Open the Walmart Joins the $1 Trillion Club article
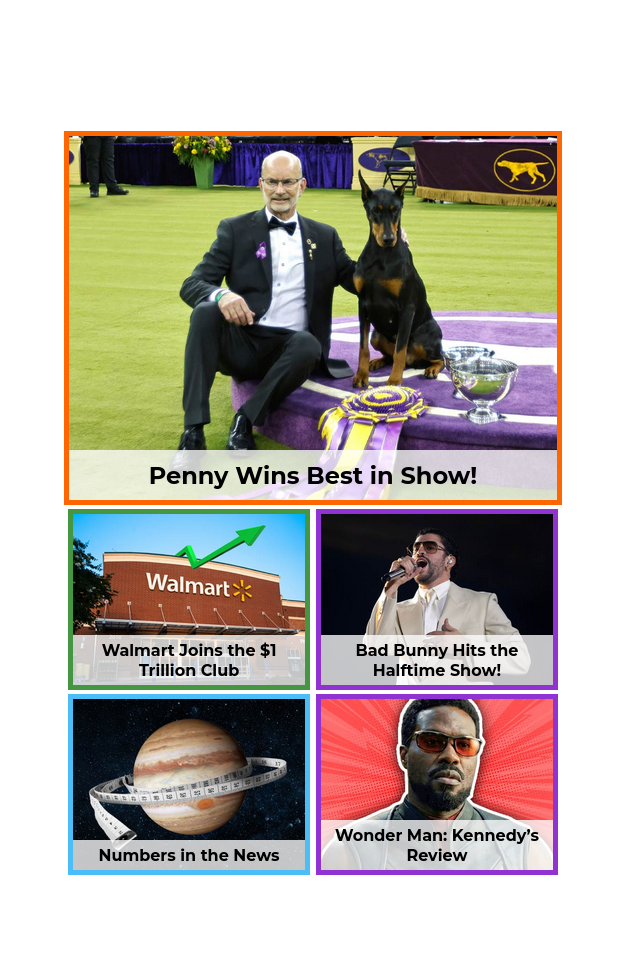 point(188,599)
